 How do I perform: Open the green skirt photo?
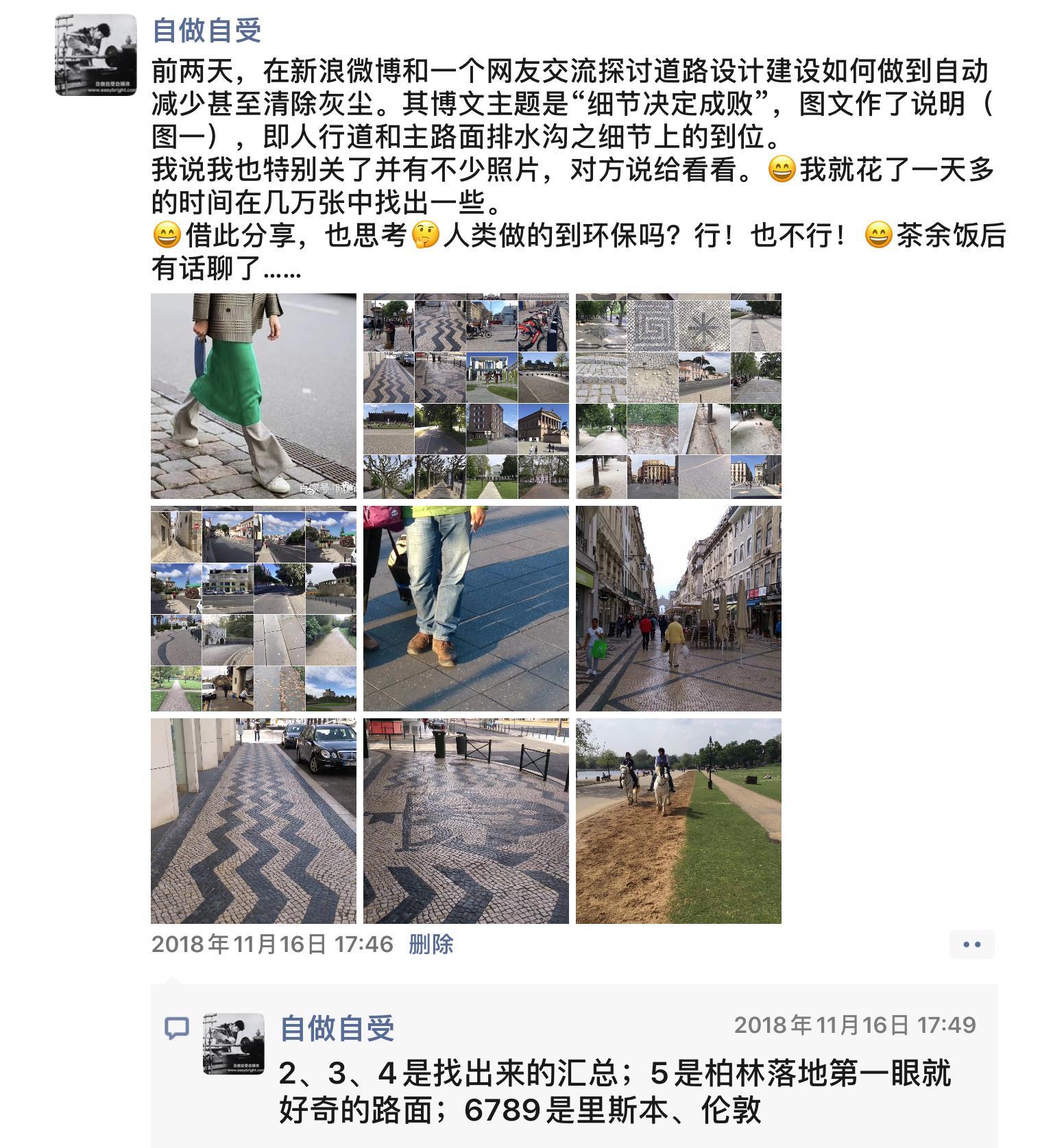pyautogui.click(x=254, y=396)
